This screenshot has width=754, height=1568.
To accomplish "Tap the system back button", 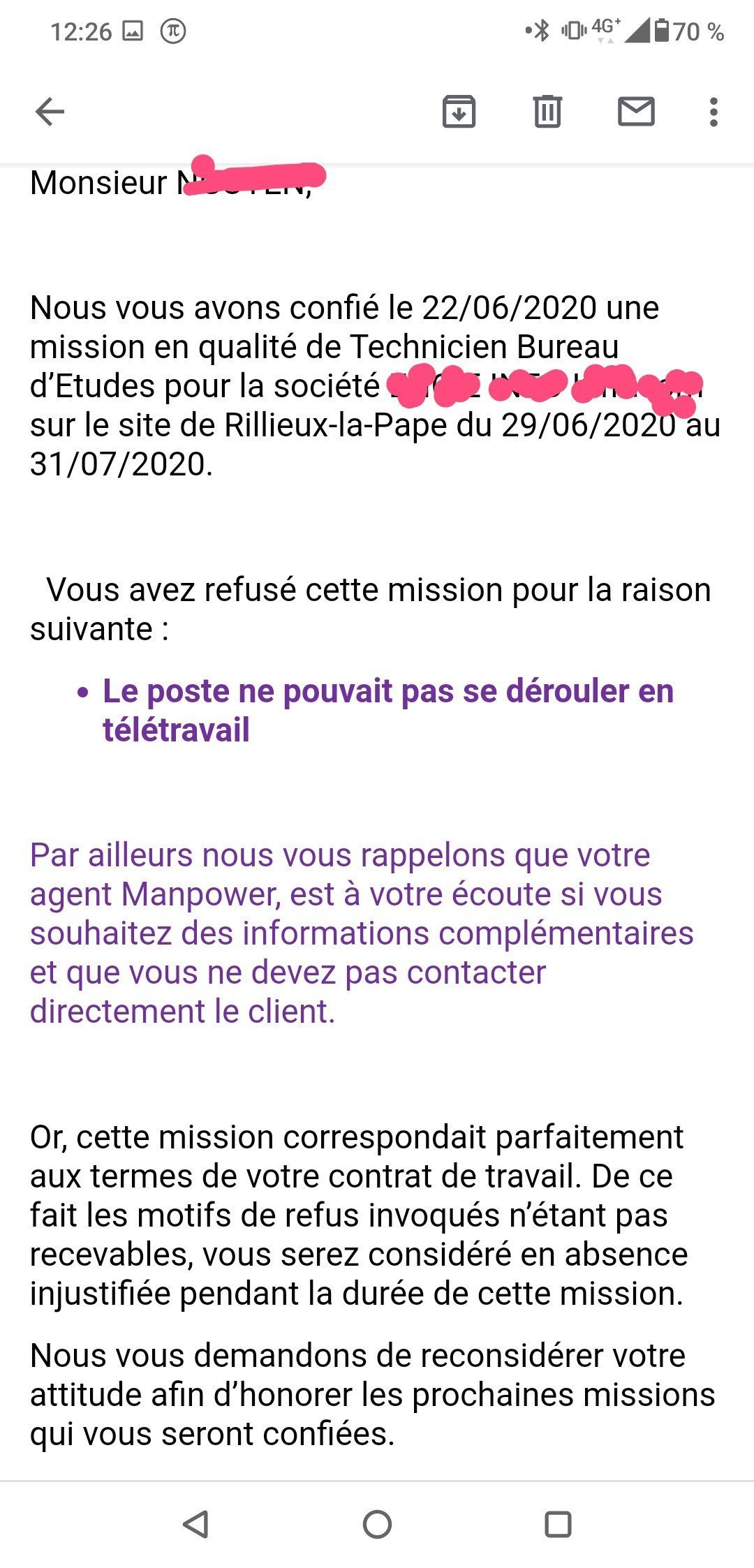I will pyautogui.click(x=195, y=1524).
